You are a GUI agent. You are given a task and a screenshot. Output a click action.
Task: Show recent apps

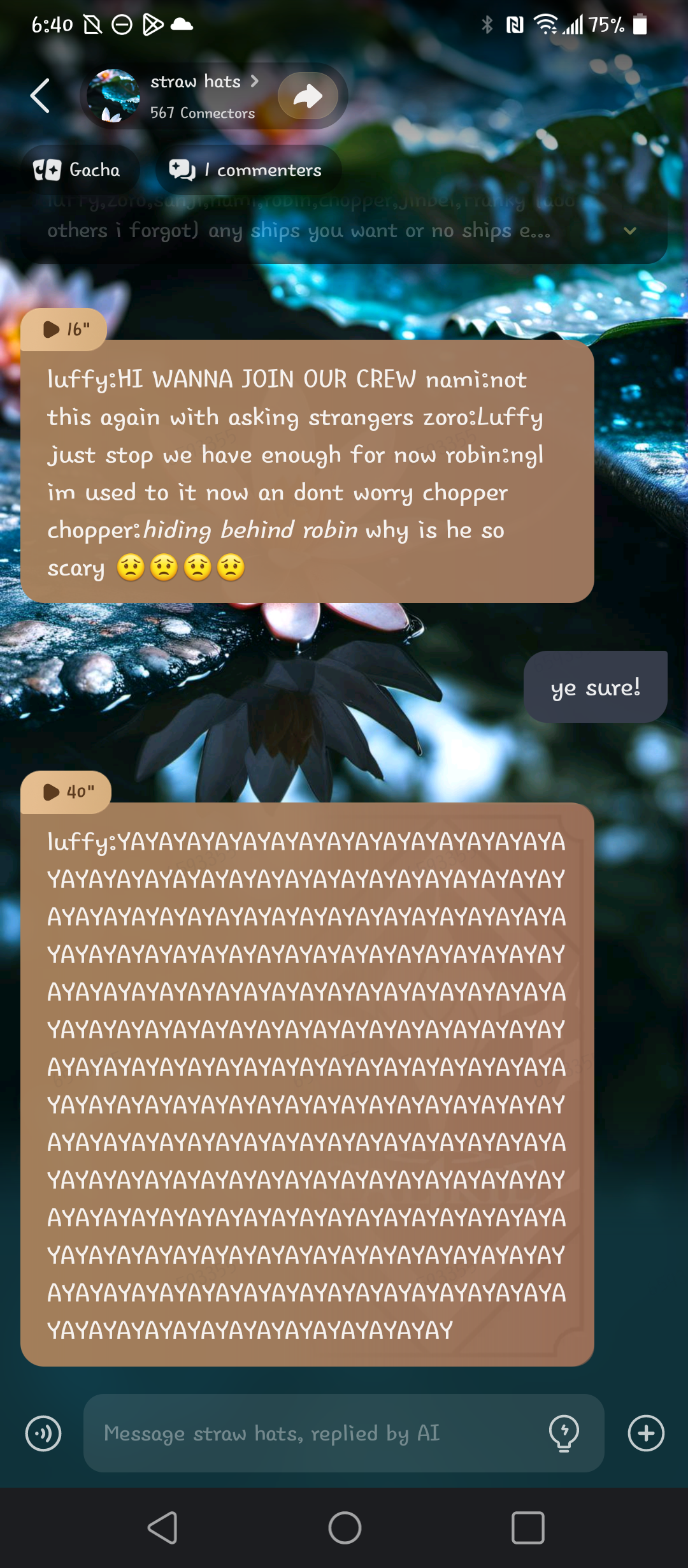(527, 1528)
